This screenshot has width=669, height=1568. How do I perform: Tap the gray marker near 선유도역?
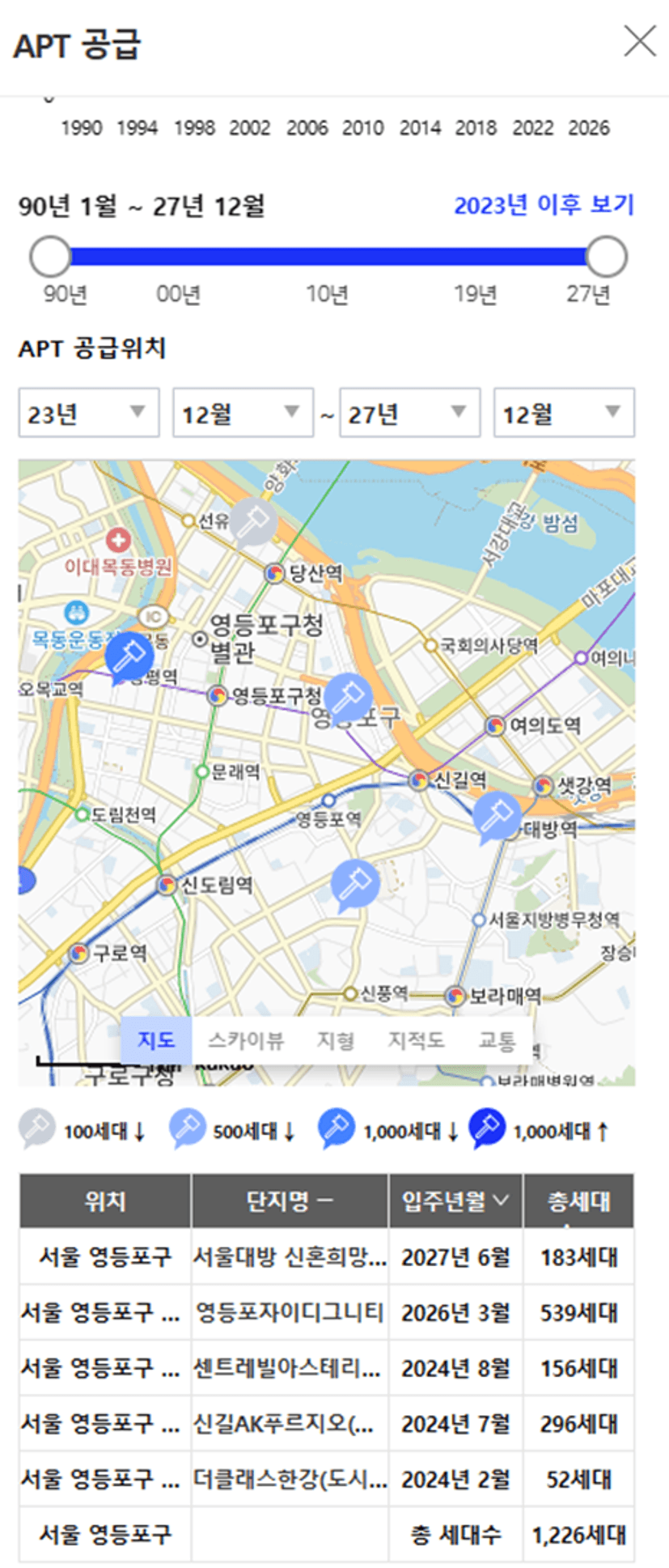coord(253,520)
